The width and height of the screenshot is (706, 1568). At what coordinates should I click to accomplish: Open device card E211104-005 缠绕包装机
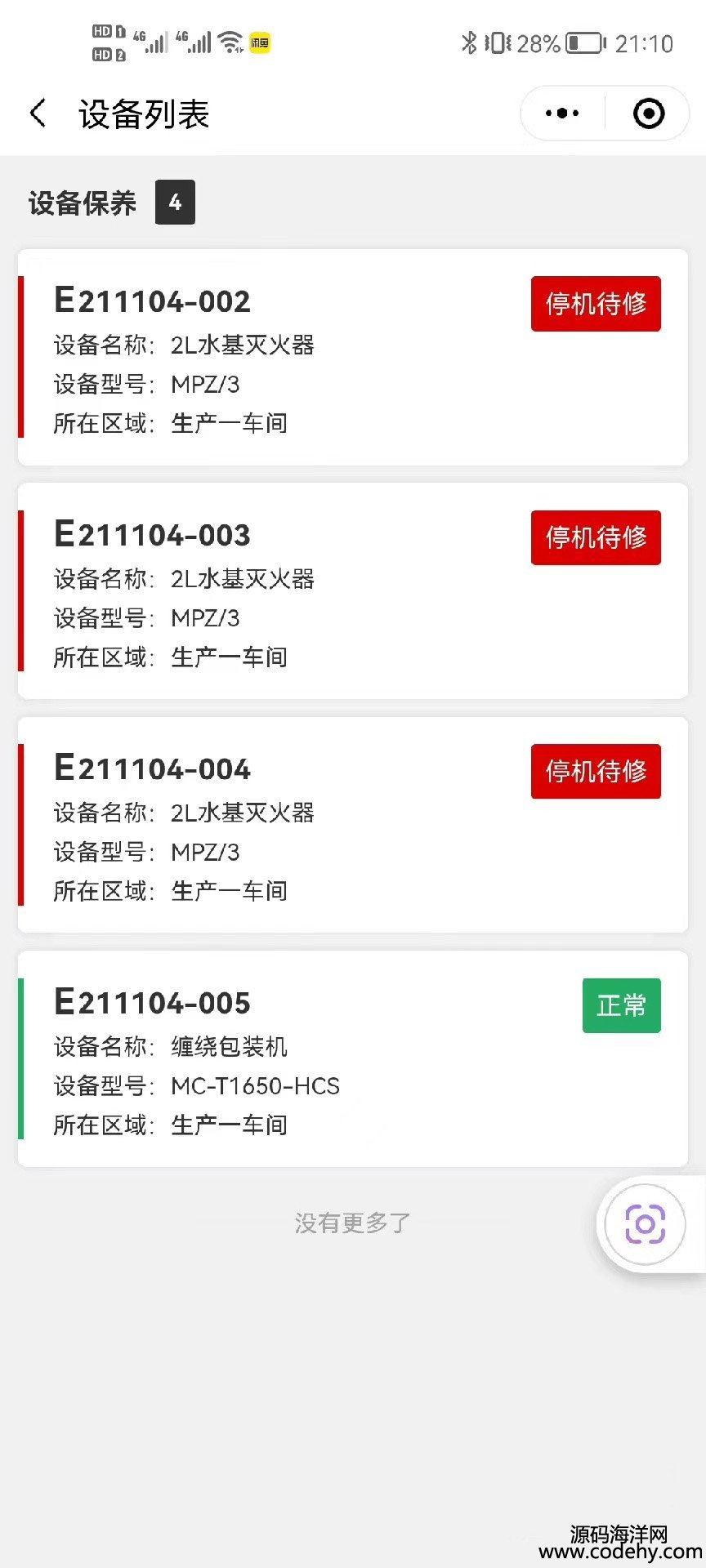pyautogui.click(x=353, y=1059)
